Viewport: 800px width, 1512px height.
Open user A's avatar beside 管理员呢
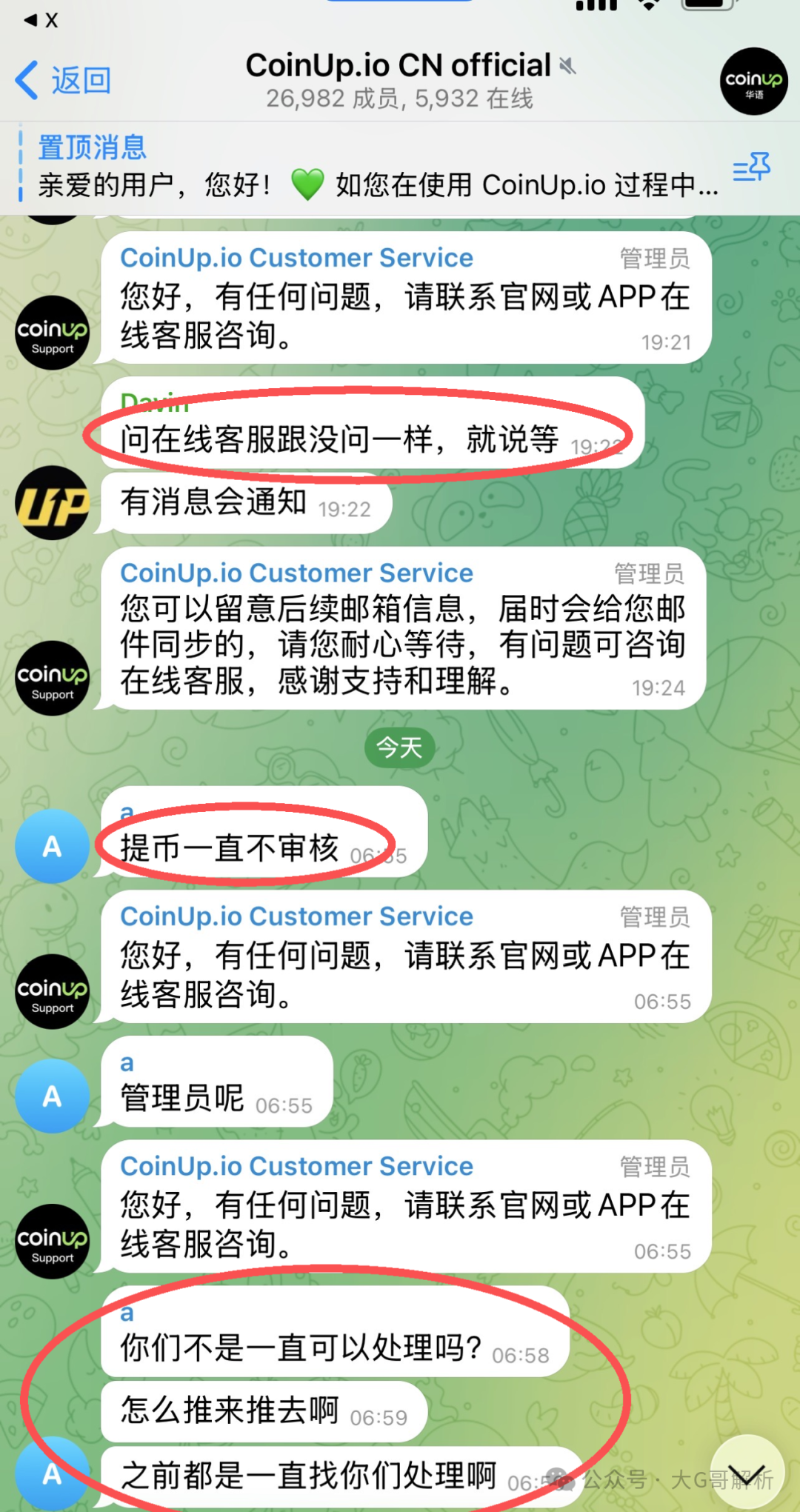[53, 1096]
